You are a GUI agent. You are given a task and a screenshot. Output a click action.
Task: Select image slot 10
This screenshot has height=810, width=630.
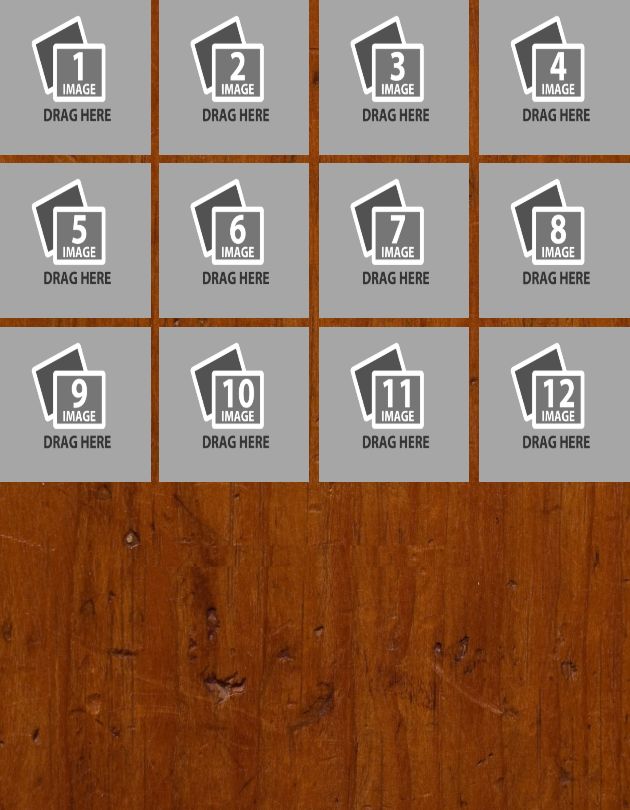(234, 404)
